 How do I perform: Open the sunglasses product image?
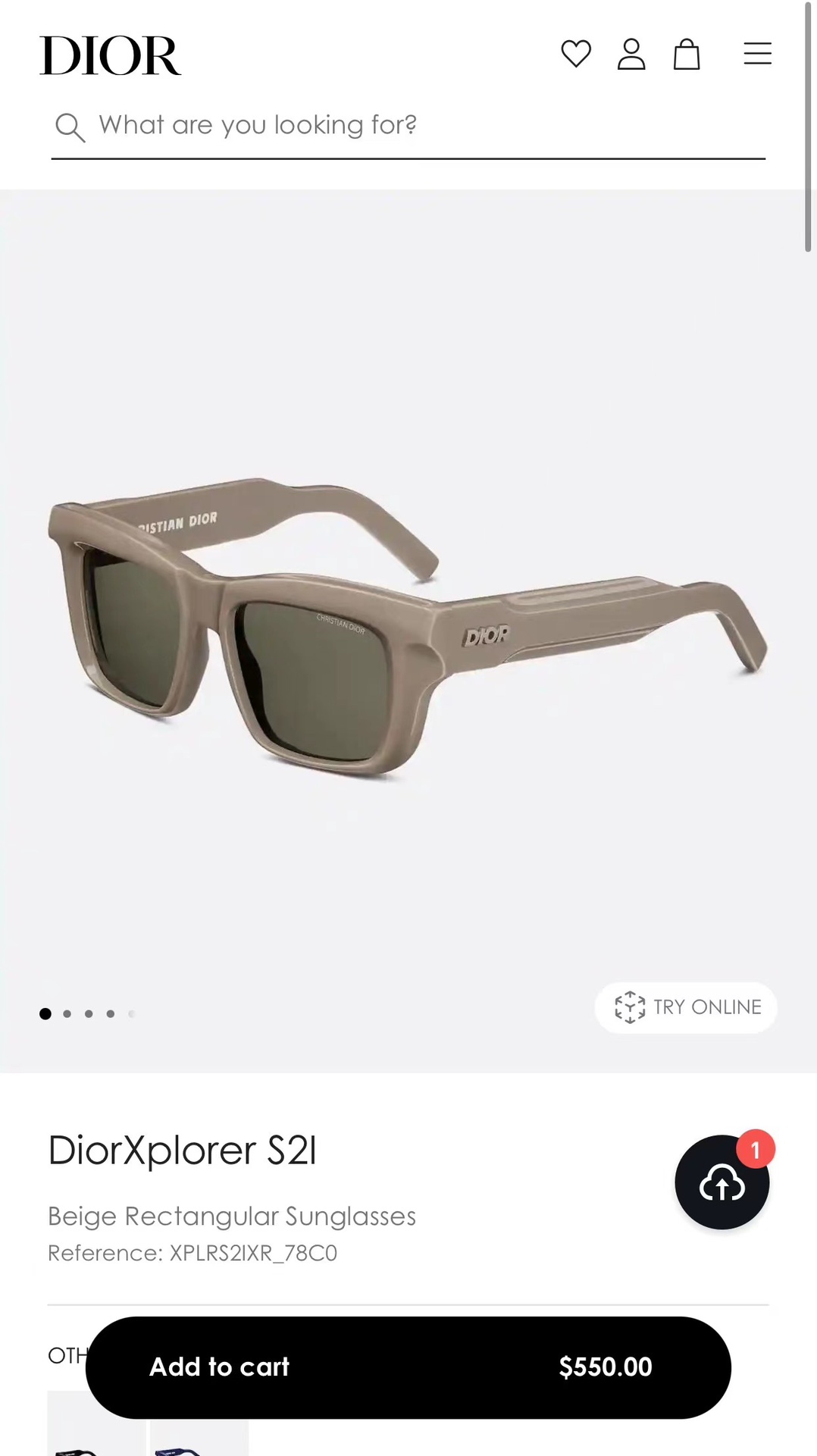(x=408, y=629)
